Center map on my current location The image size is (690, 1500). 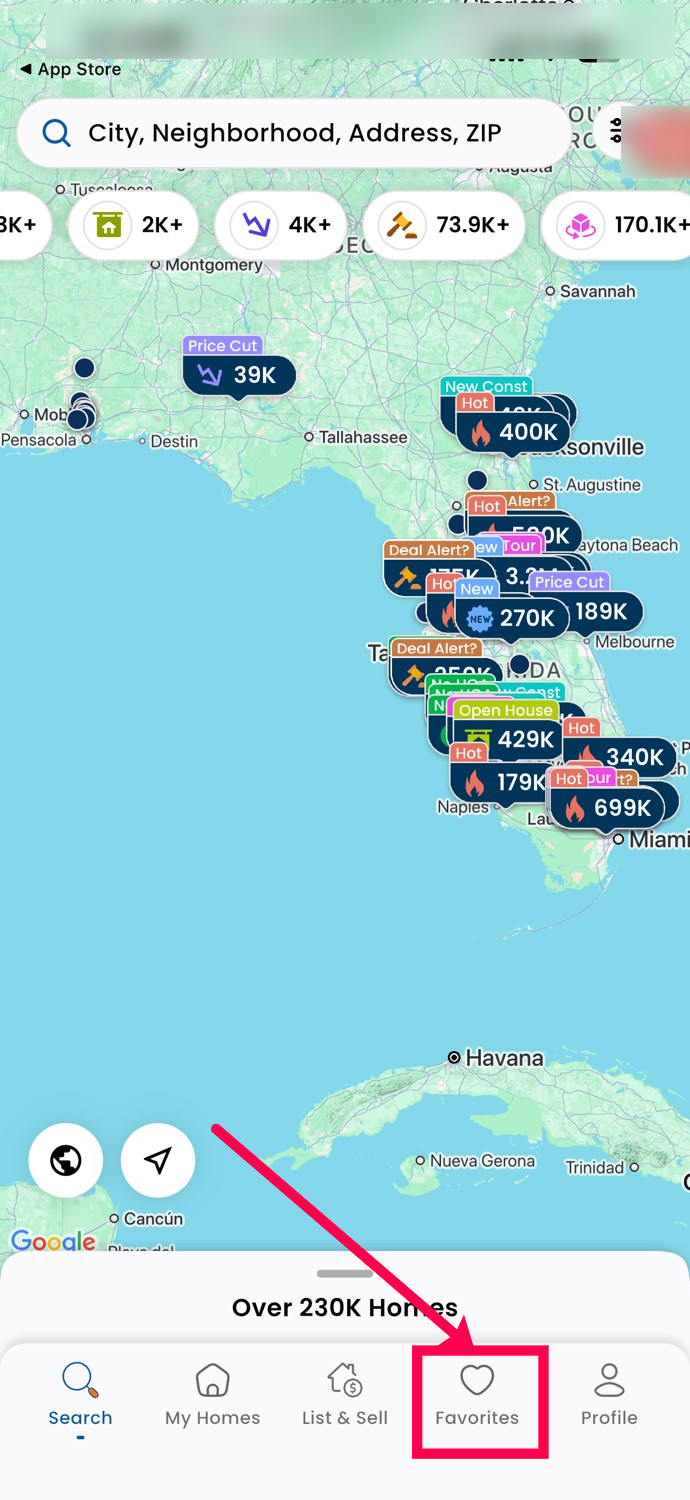coord(158,1160)
